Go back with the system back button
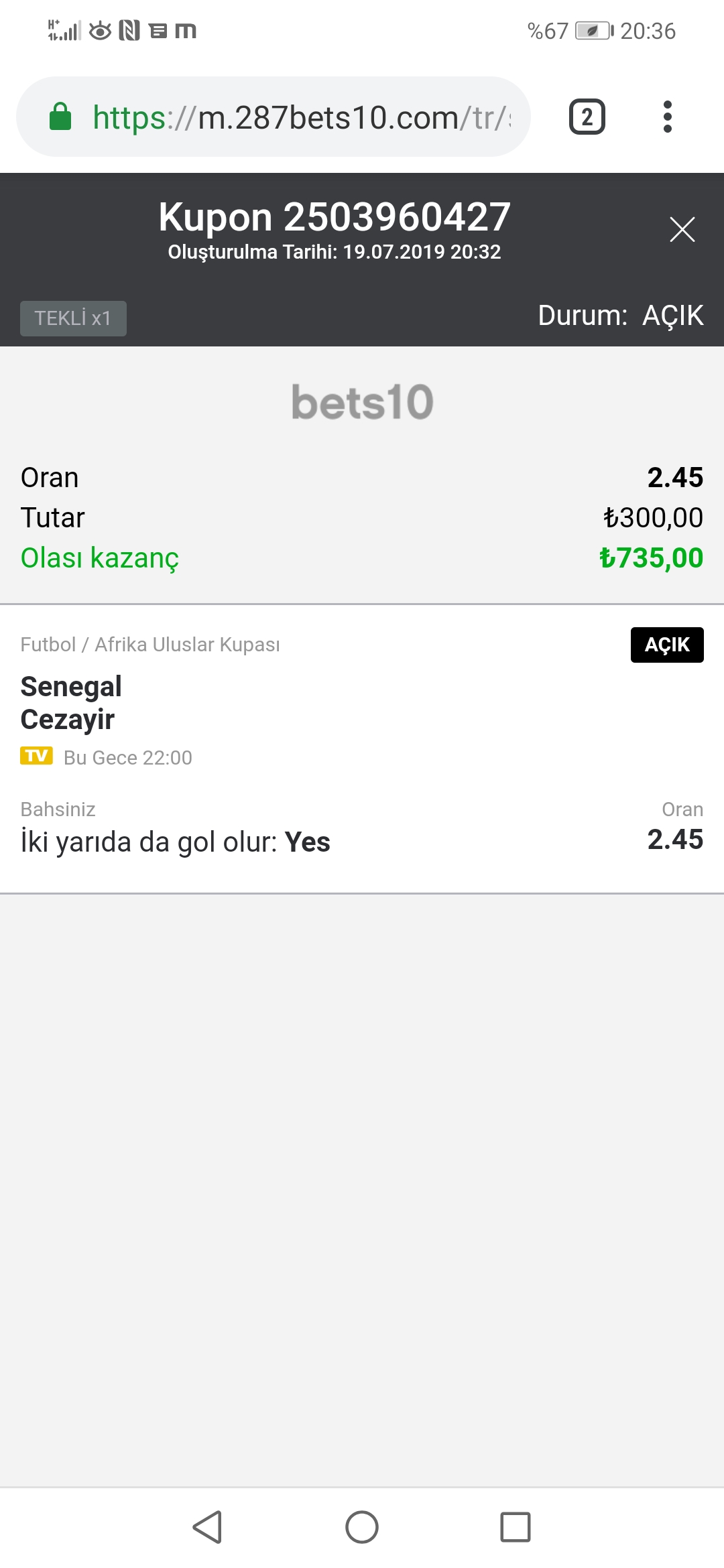The width and height of the screenshot is (724, 1568). 207,1527
